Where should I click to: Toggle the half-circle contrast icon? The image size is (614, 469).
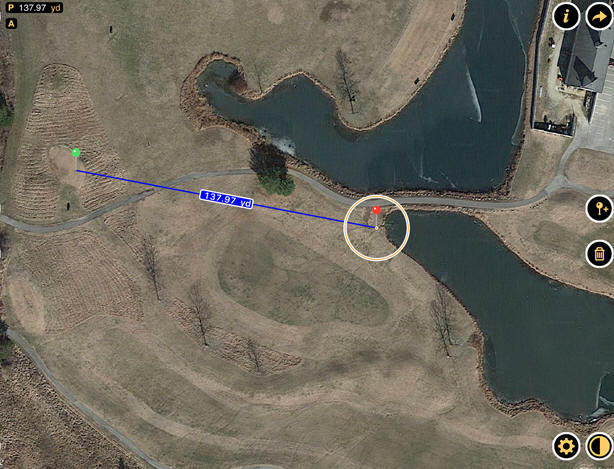coord(599,446)
